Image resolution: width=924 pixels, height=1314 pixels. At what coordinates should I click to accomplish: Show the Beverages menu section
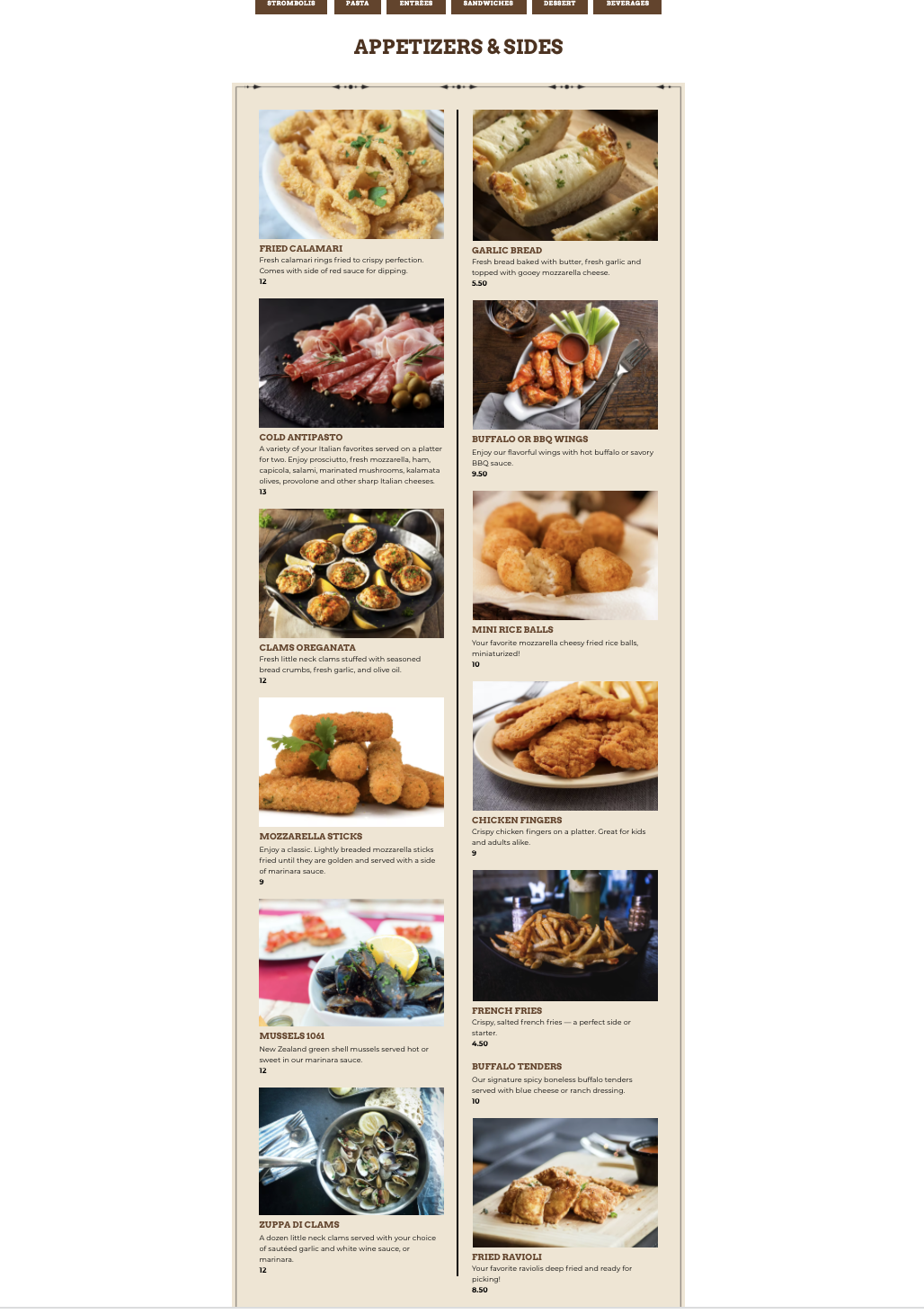pos(627,5)
